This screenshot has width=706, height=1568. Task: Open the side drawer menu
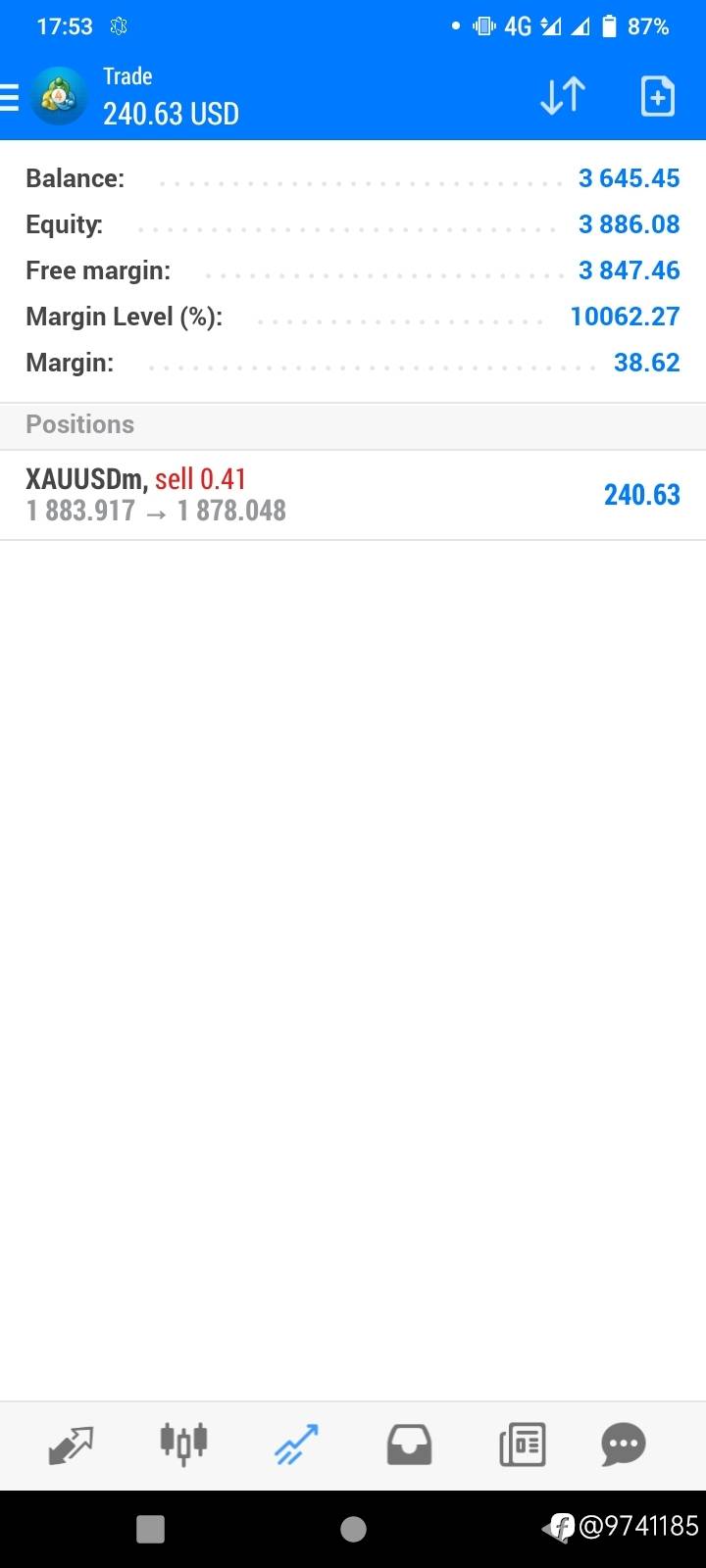10,97
